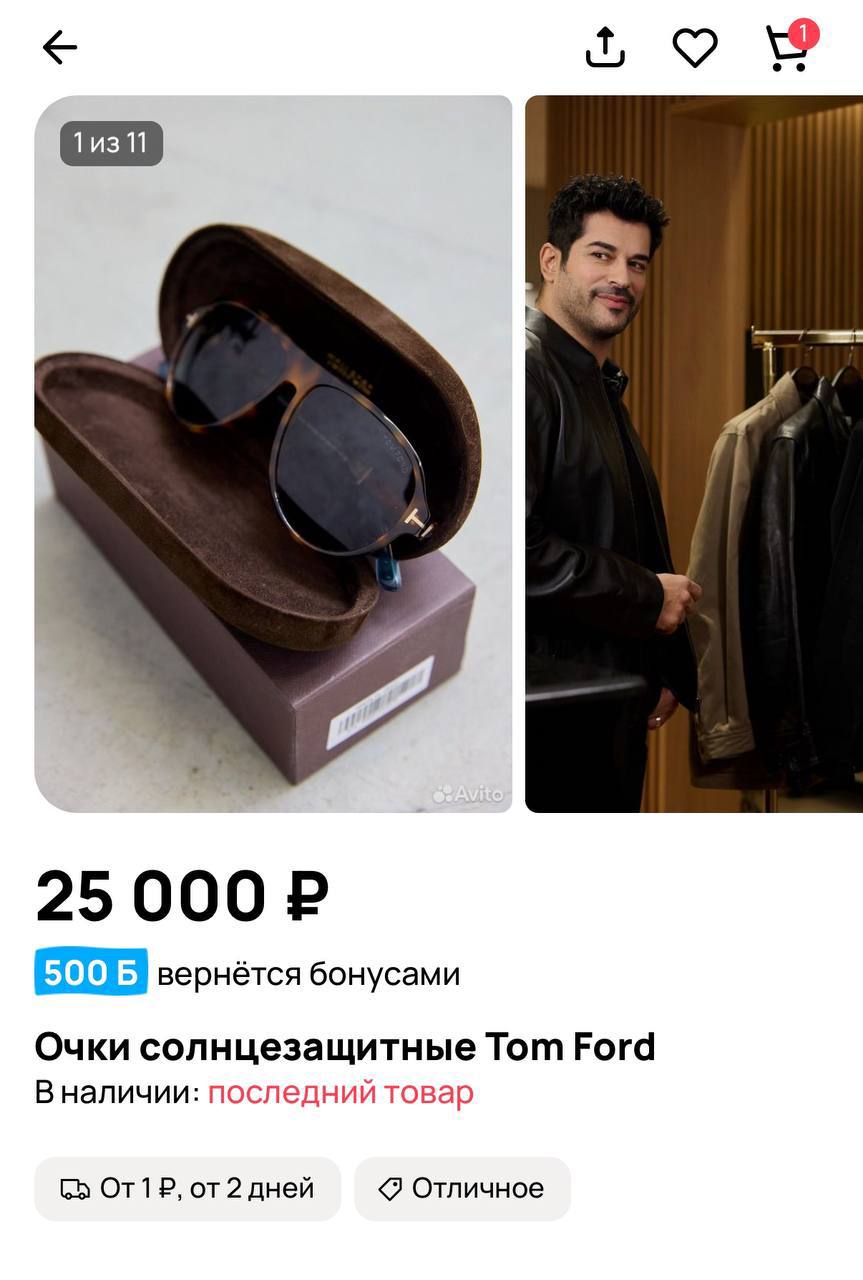
Task: Share this Tom Ford listing
Action: coord(605,48)
